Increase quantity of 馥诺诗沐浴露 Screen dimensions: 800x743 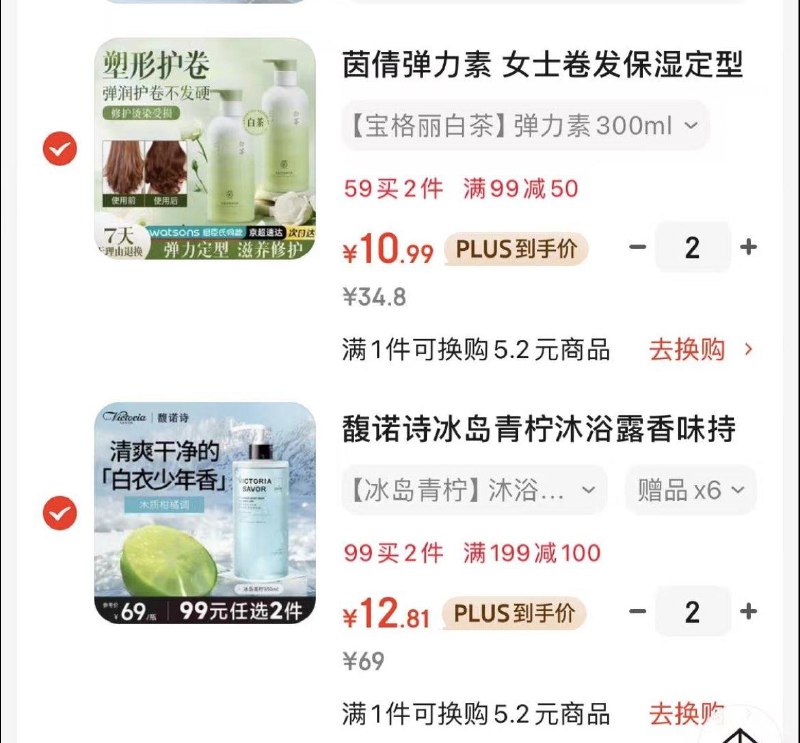748,611
